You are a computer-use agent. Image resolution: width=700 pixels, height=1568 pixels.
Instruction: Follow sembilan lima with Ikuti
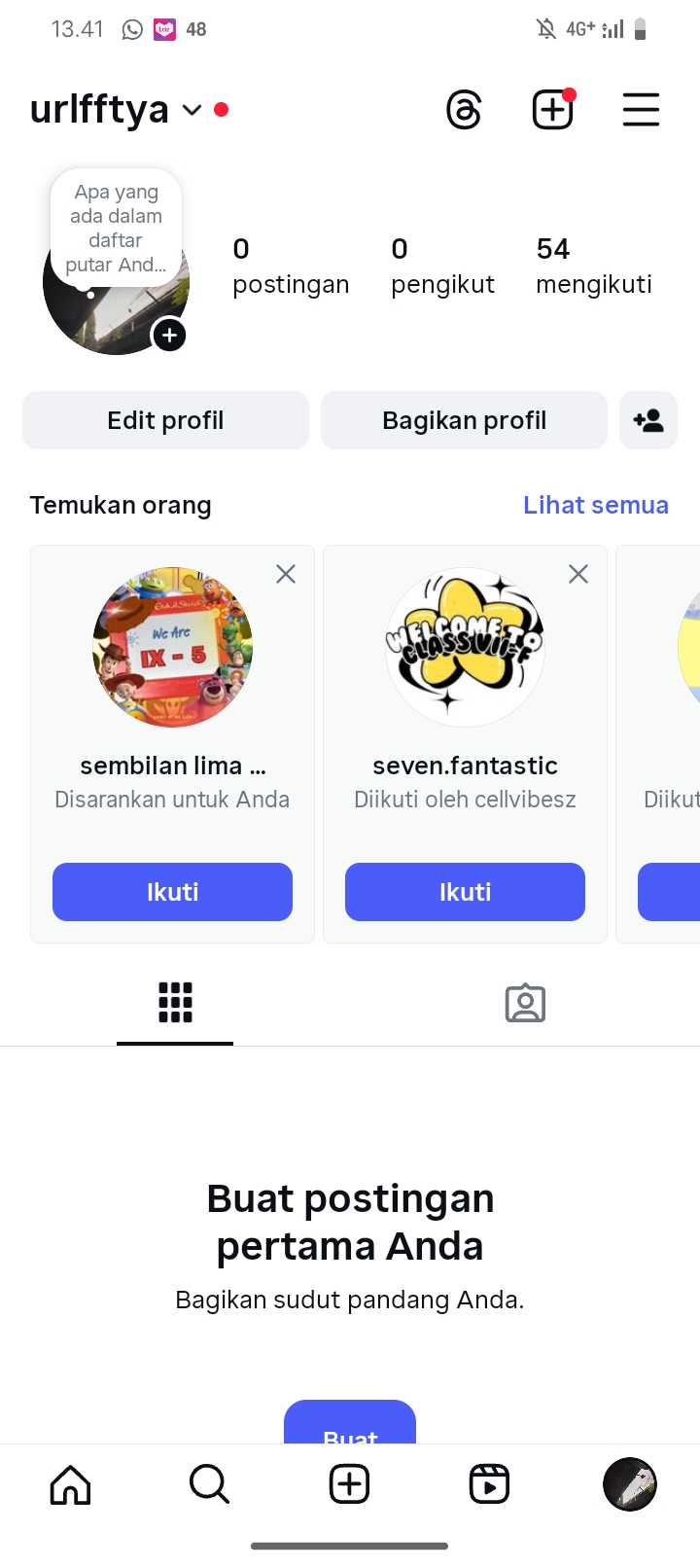pos(172,892)
